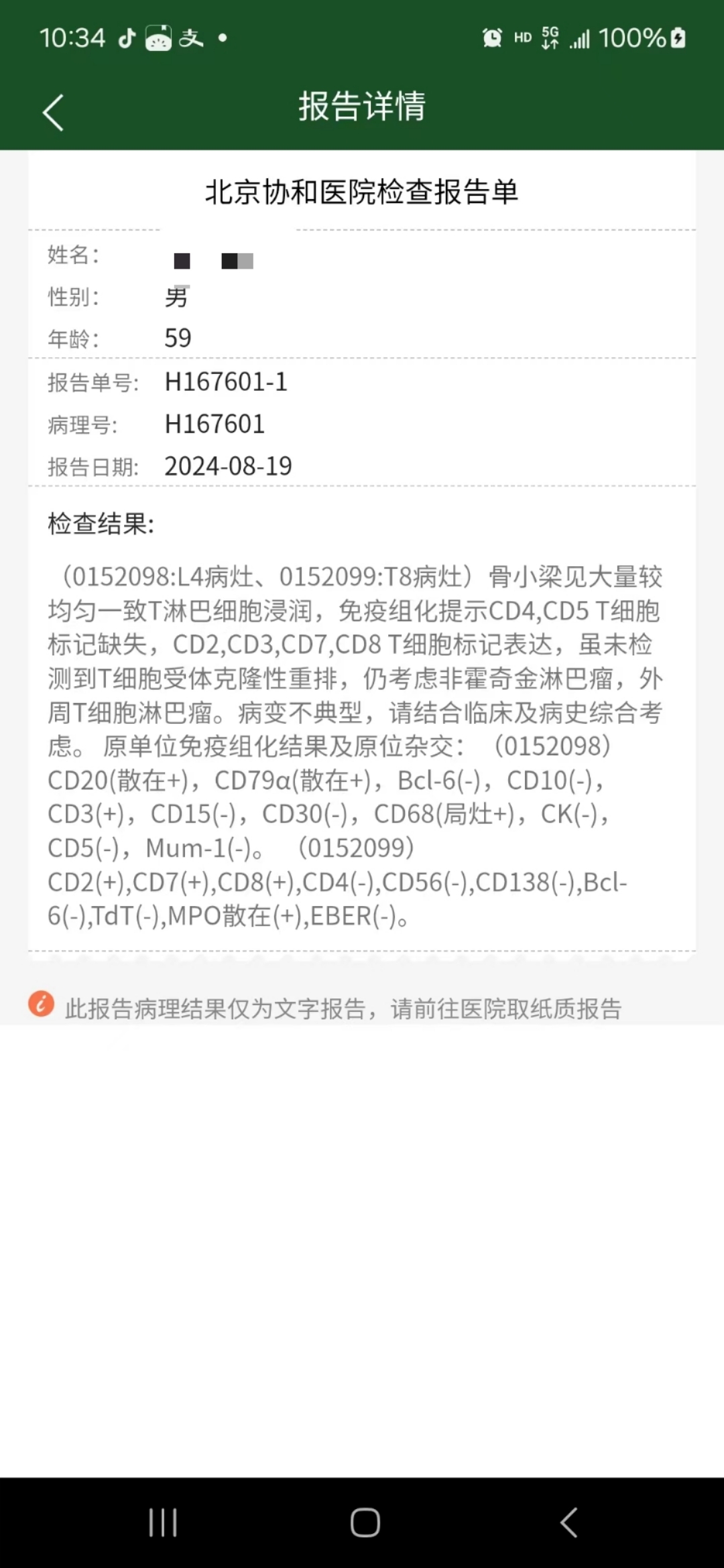Tap the system home button
Image resolution: width=724 pixels, height=1568 pixels.
(365, 1522)
